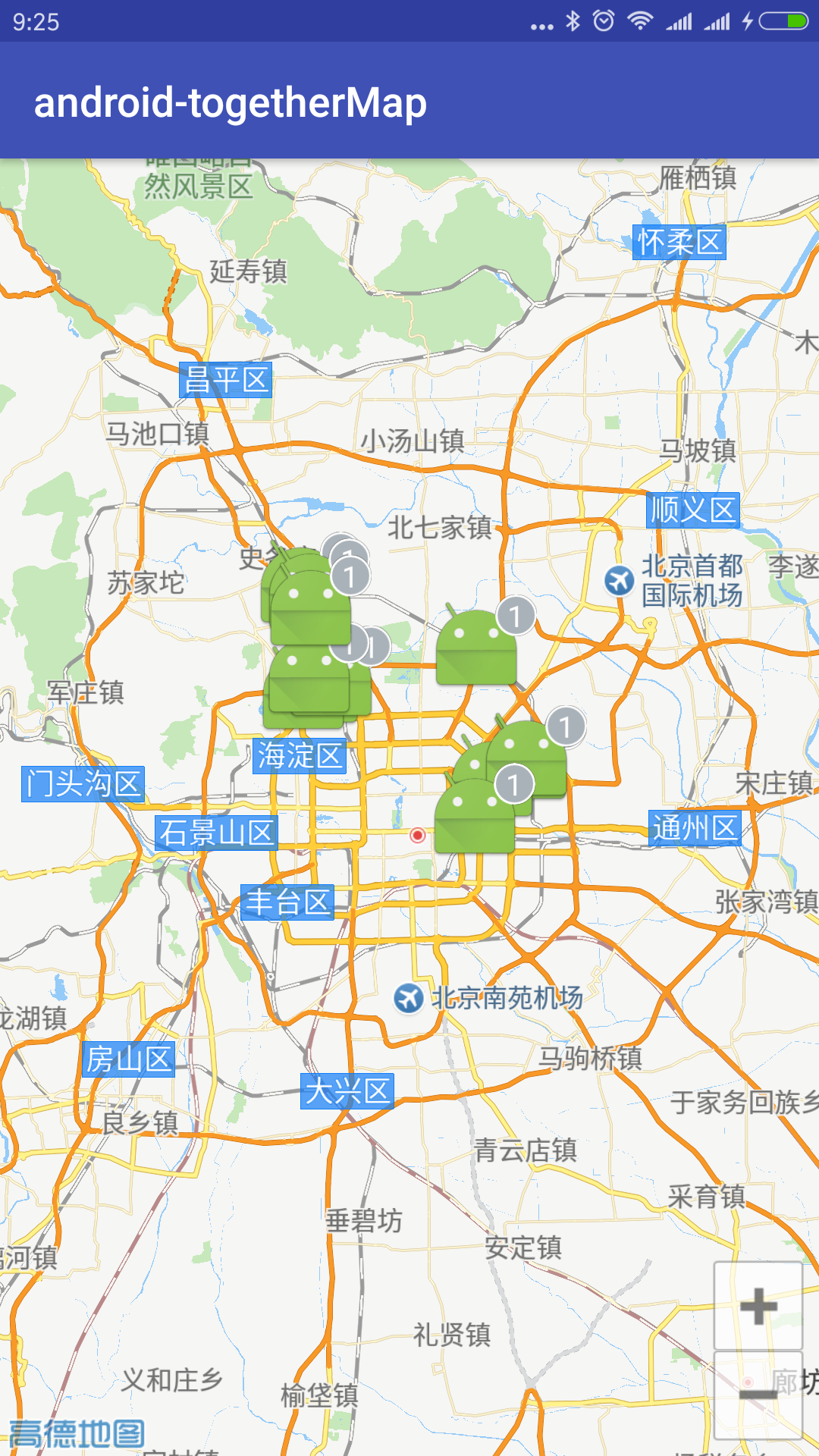Zoom in with the plus button
Screen dimensions: 819x1456
[758, 1306]
